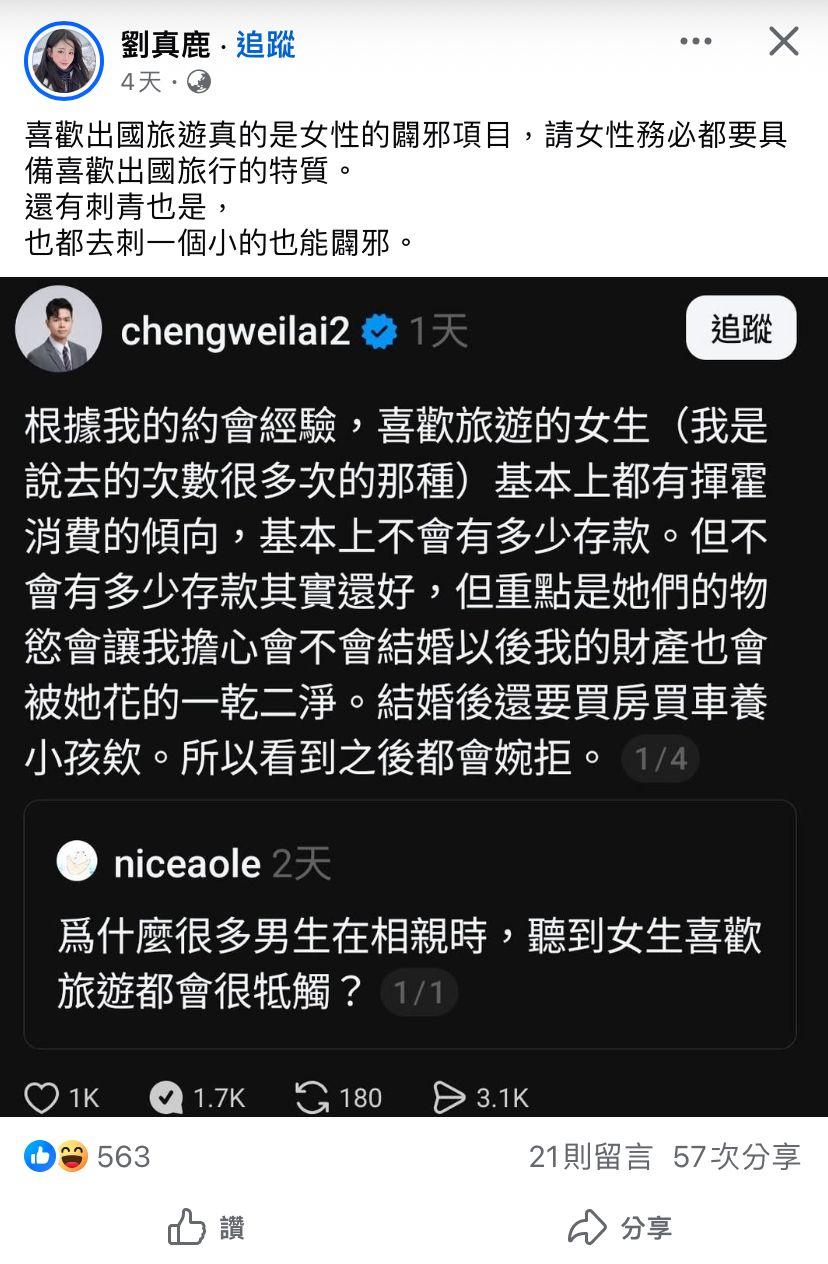
Task: View reactions list showing 563
Action: pos(88,1157)
